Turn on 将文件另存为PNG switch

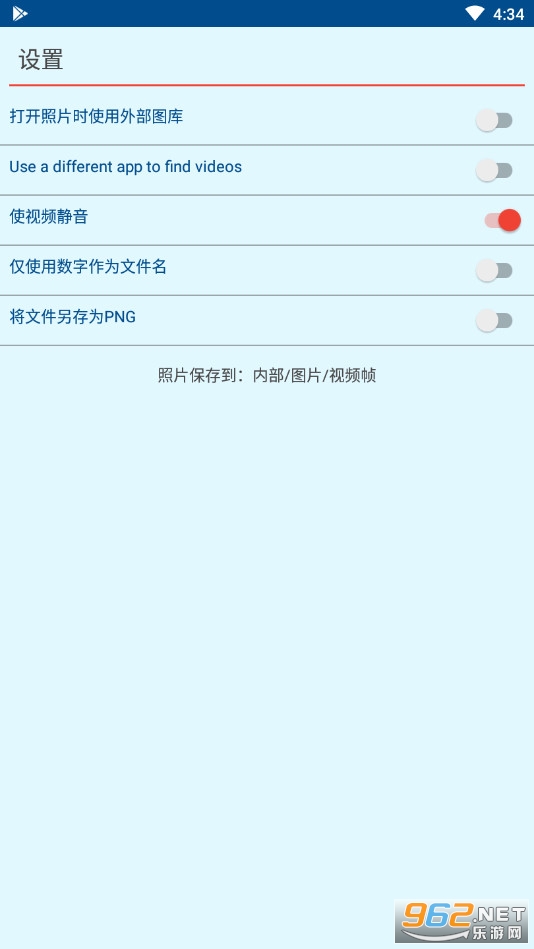pyautogui.click(x=494, y=321)
